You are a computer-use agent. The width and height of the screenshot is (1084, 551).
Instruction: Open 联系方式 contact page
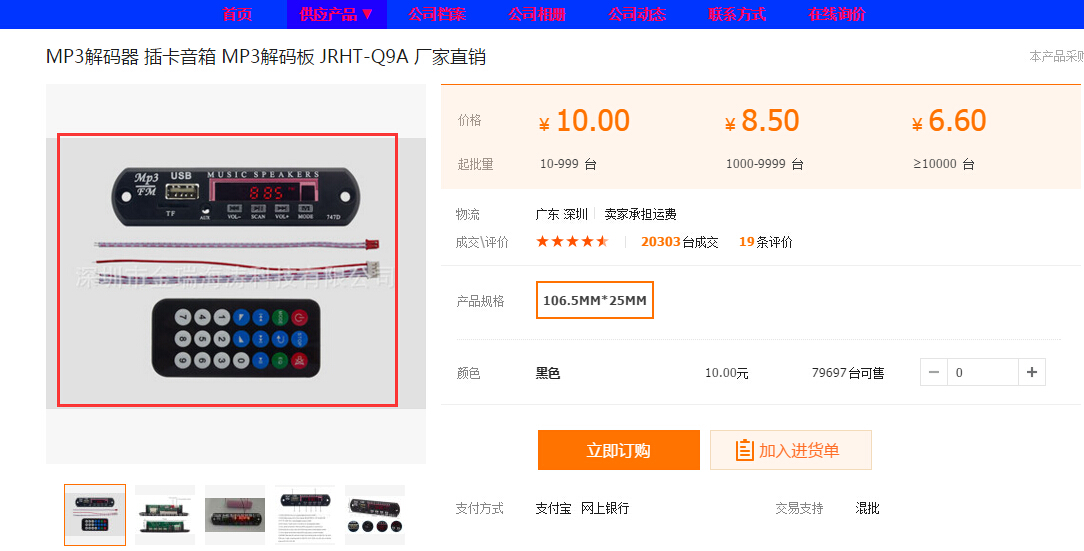[x=737, y=14]
